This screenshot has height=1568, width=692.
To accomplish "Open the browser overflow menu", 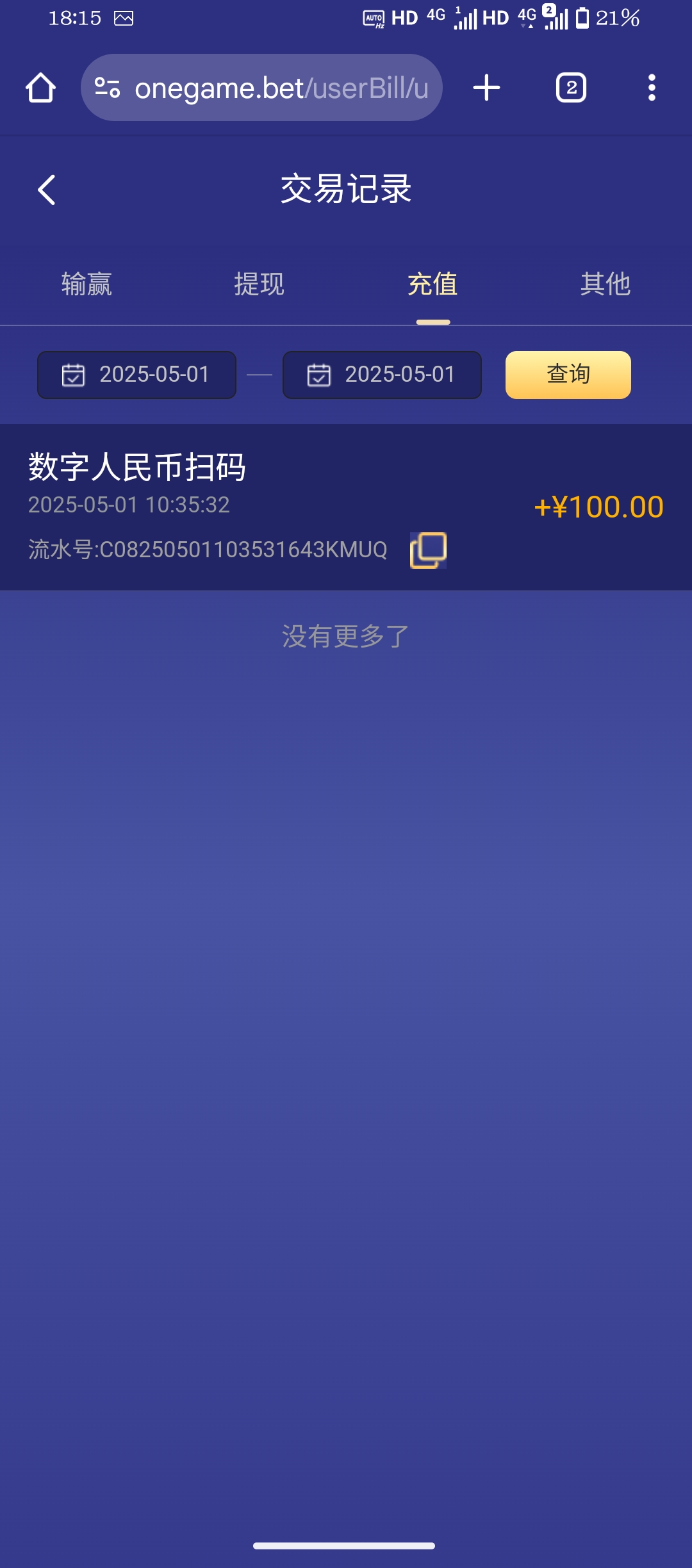I will tap(652, 88).
